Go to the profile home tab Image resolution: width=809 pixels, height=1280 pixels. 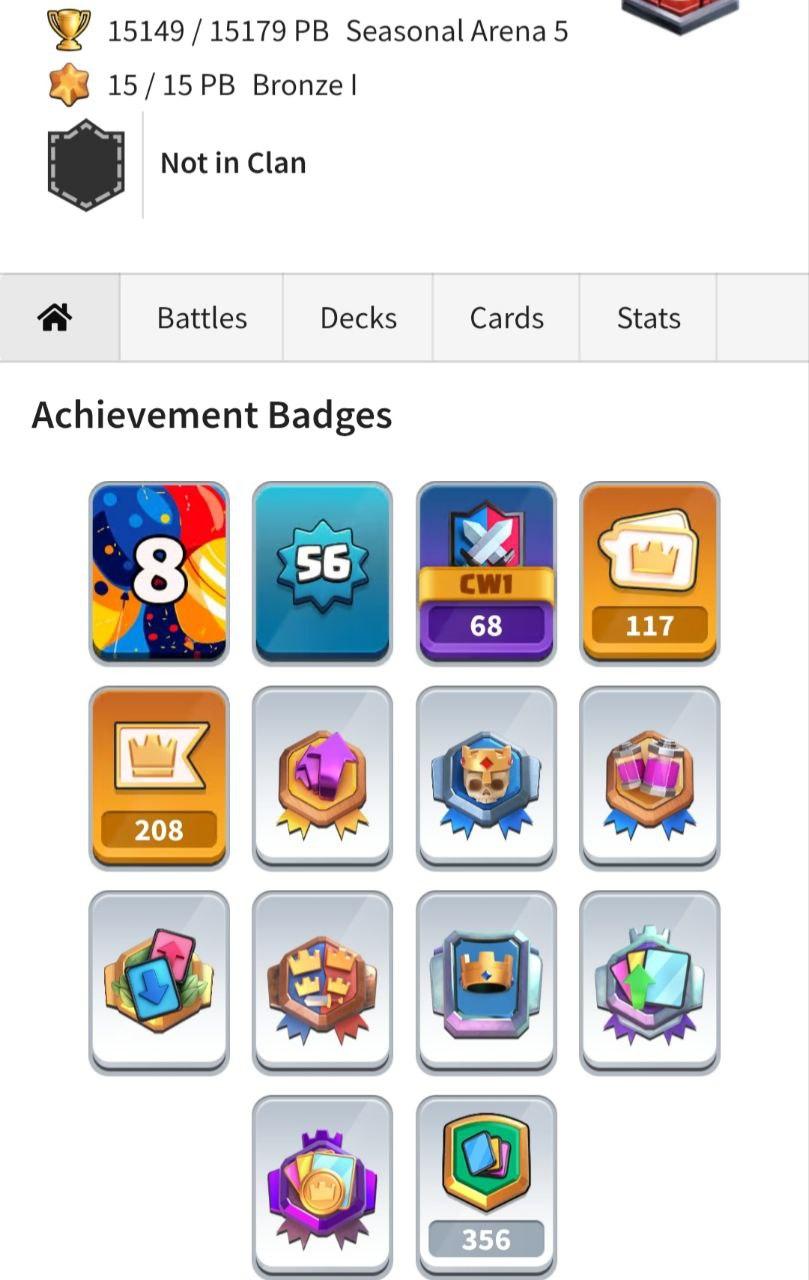(56, 318)
